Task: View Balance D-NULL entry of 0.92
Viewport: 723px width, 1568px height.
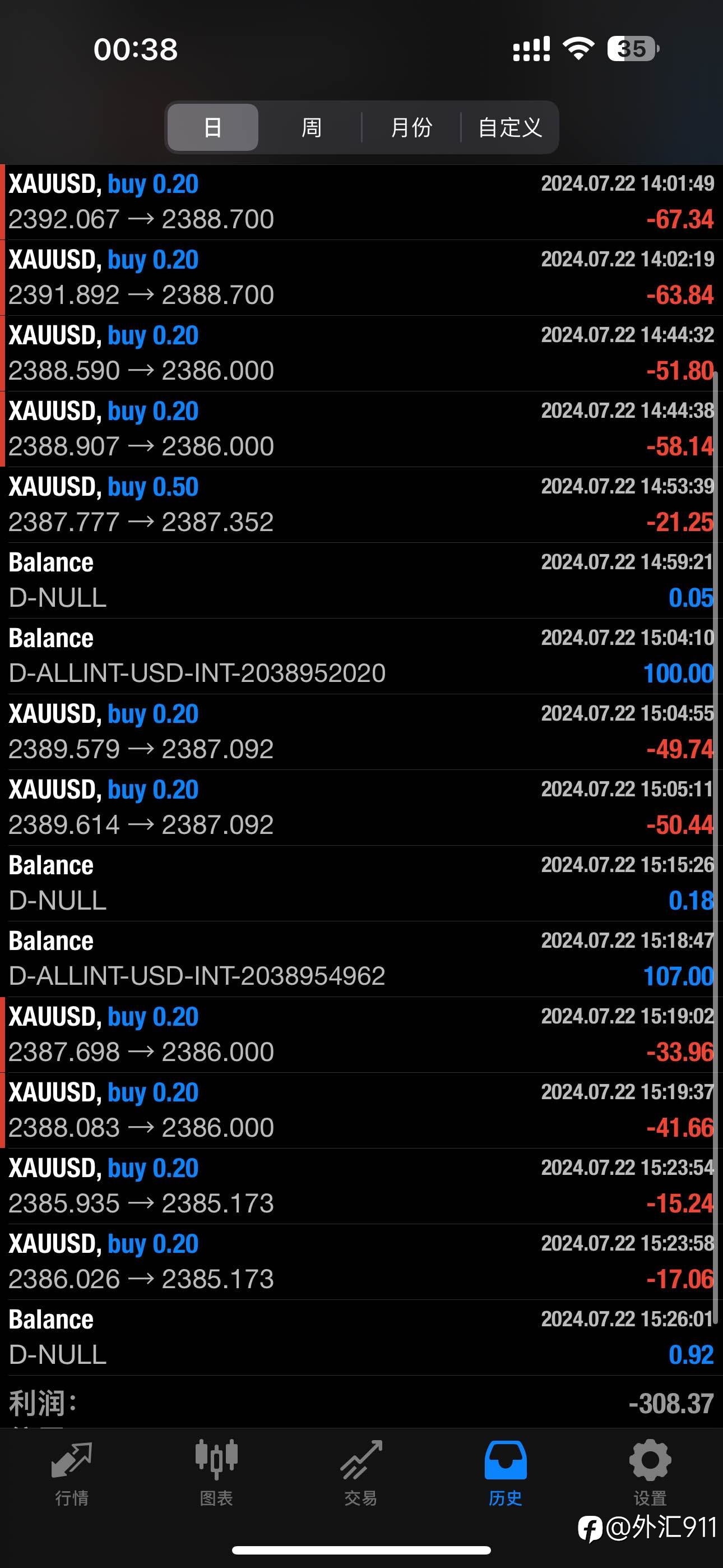Action: tap(361, 1338)
